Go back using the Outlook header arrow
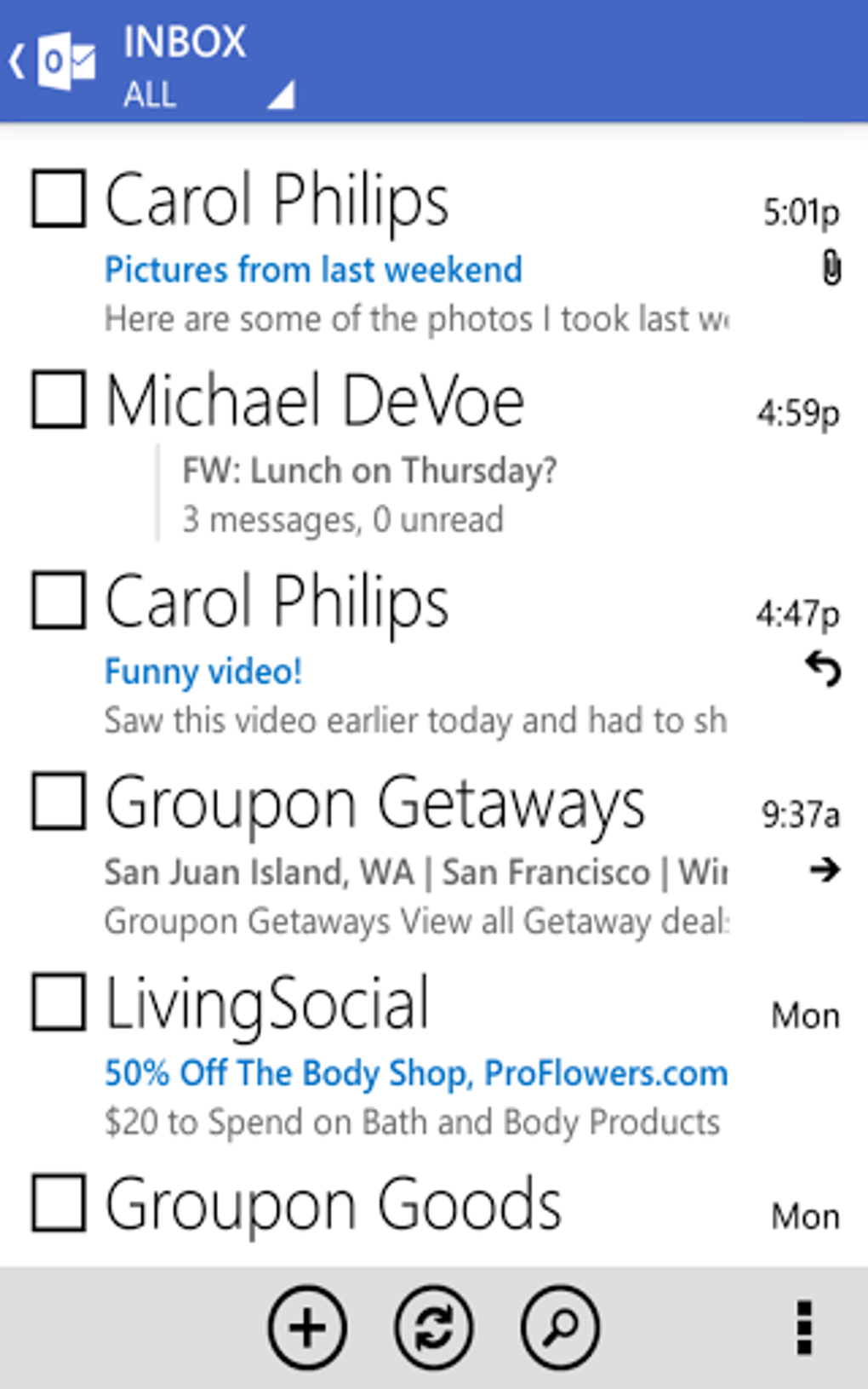 click(17, 62)
